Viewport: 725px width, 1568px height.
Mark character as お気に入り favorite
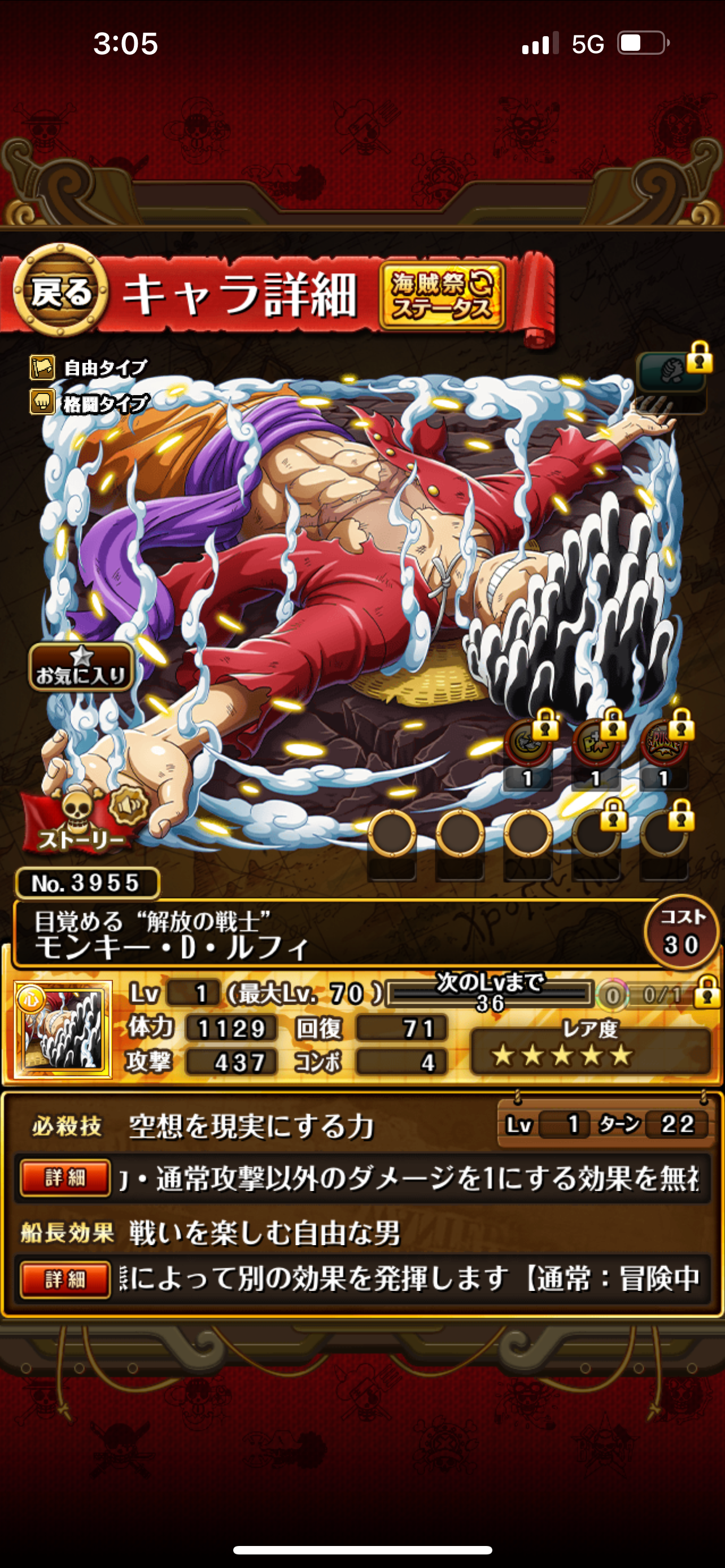coord(81,667)
